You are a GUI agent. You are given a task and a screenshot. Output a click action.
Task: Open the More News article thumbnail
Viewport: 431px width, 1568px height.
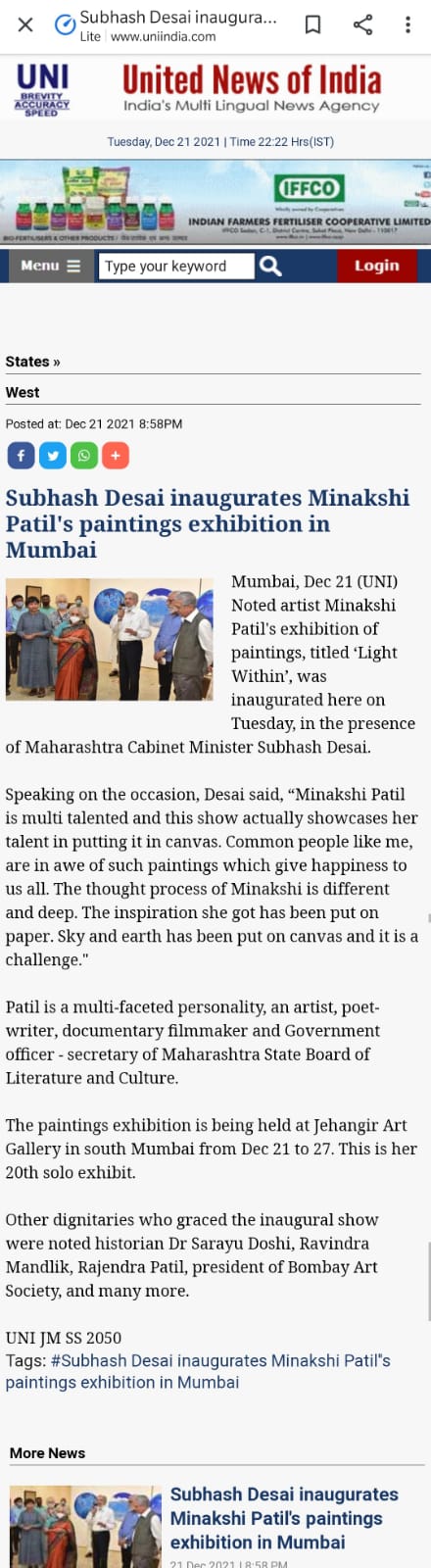[85, 1527]
